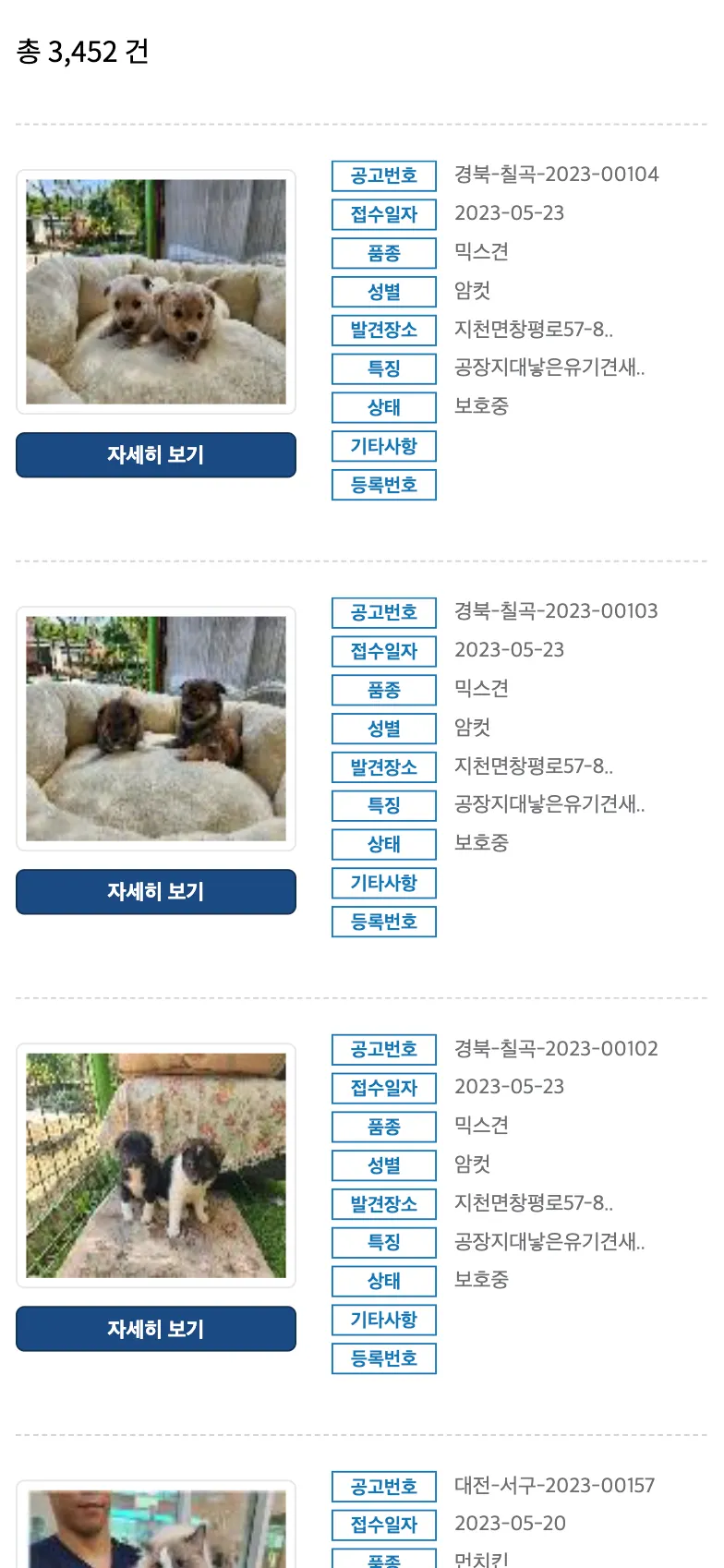This screenshot has height=1568, width=724.
Task: Open puppy photo for 경북-칠곡-2023-00103
Action: click(156, 729)
